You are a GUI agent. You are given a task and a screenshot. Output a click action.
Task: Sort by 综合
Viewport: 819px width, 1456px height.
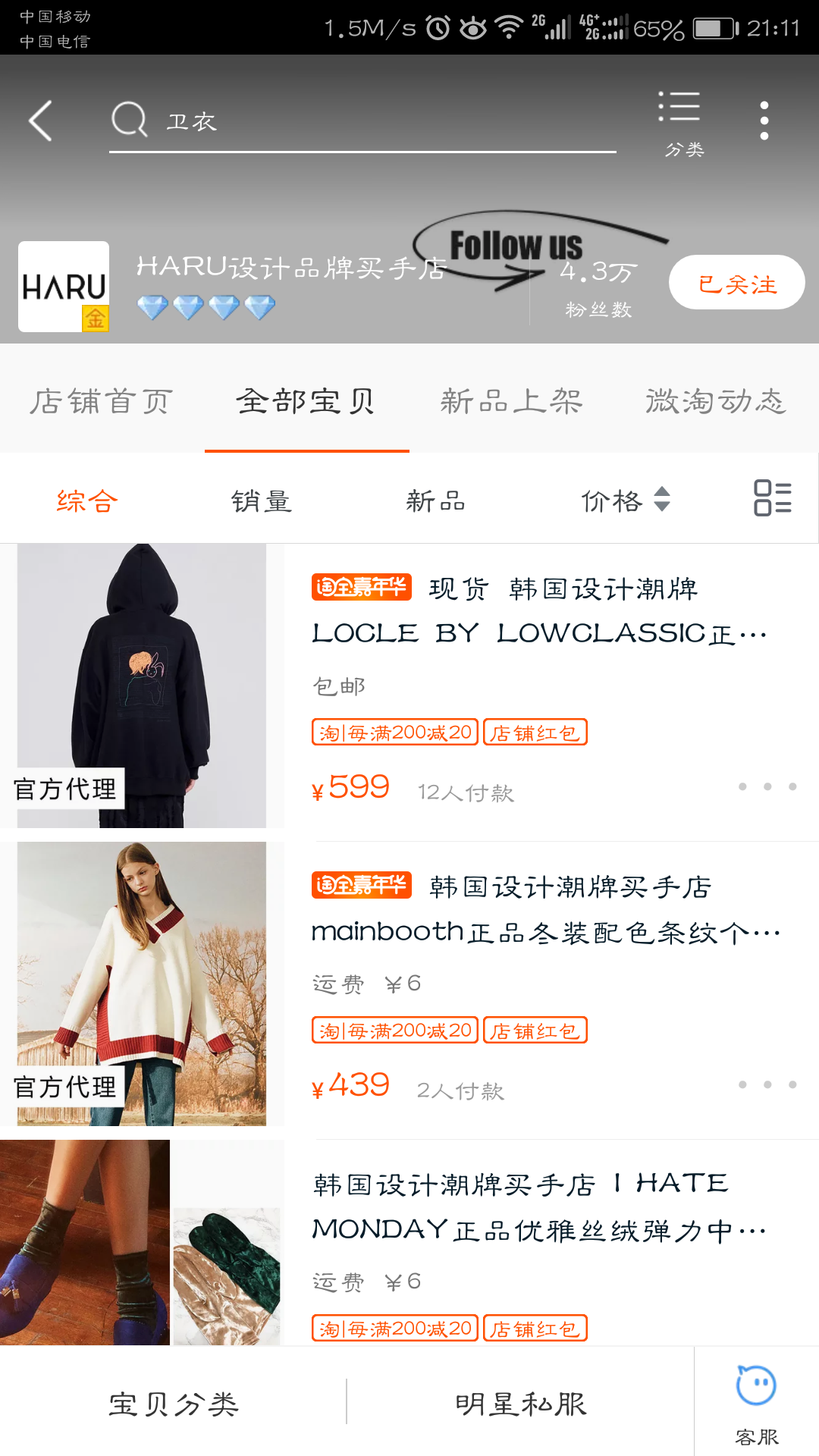pos(87,500)
